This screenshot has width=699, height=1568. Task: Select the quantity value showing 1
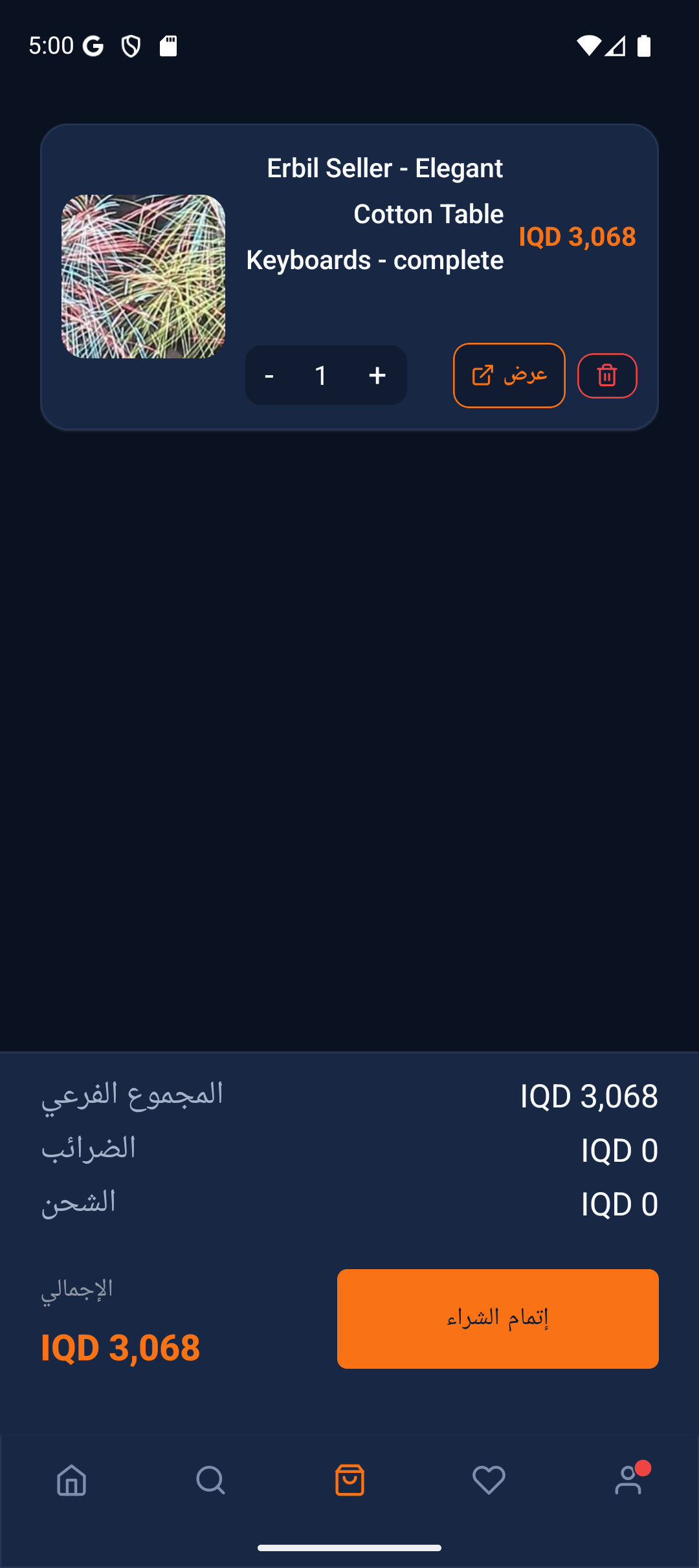[321, 375]
